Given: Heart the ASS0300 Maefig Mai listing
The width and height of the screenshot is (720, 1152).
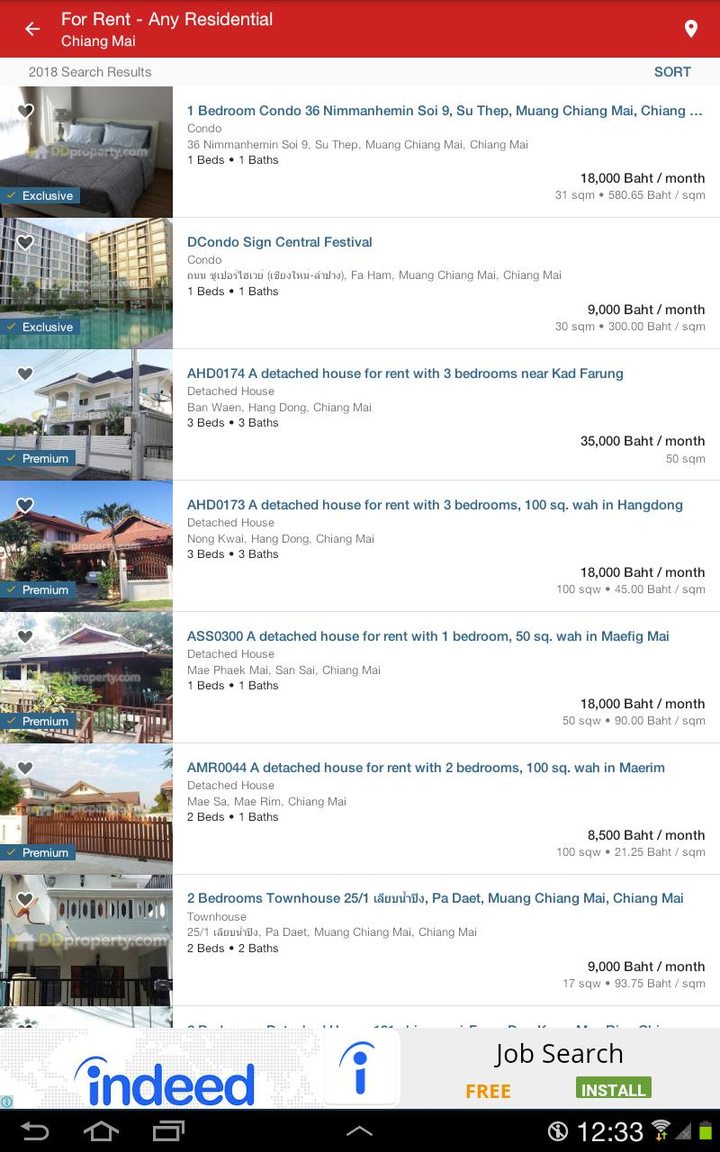Looking at the screenshot, I should [25, 637].
